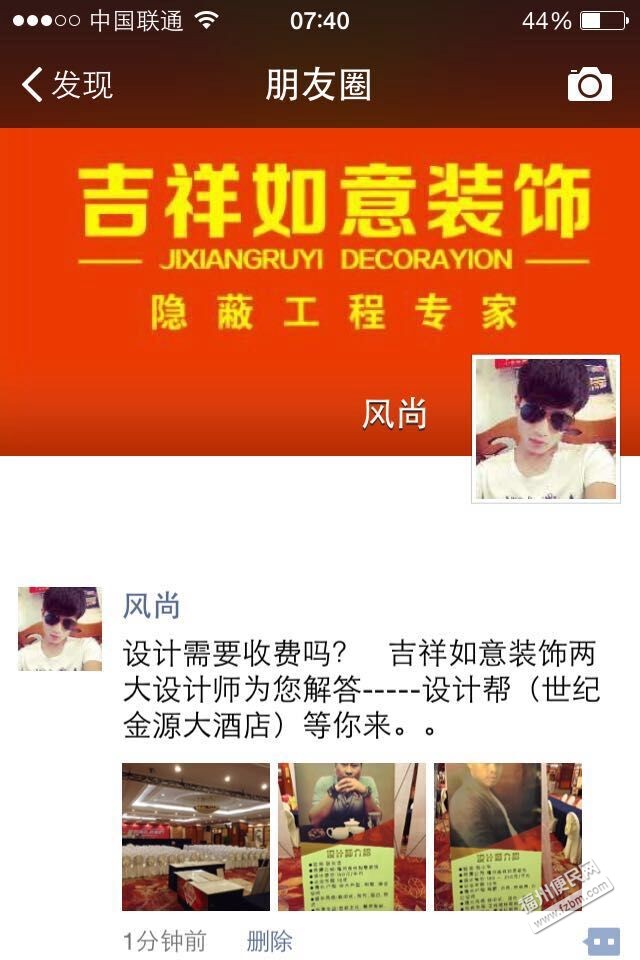
Task: Open the like and comment bubble icon
Action: pyautogui.click(x=602, y=941)
